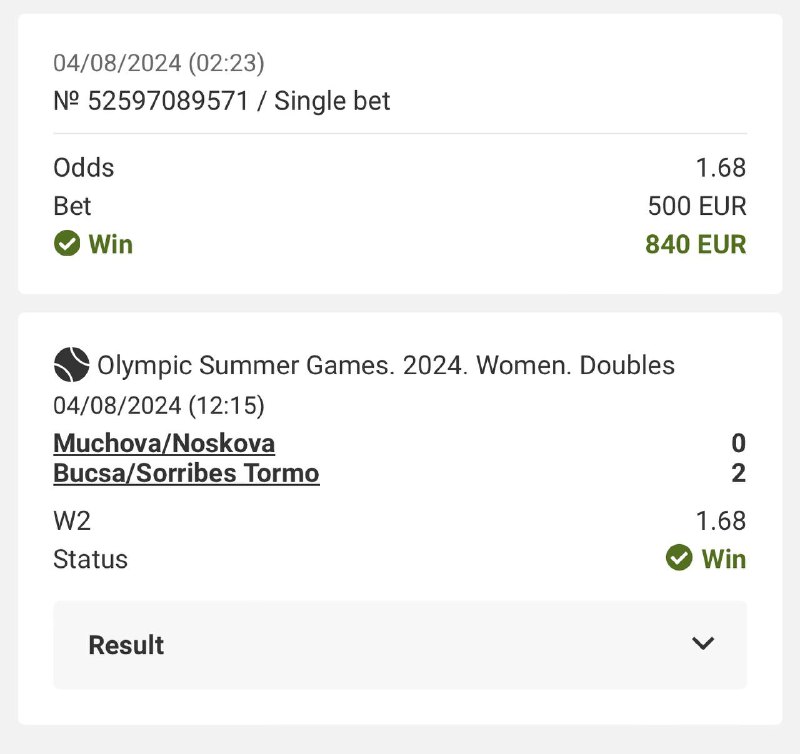Open the Bucsa/Sorribes Tormo team link
Screen dimensions: 800x754
pos(186,473)
